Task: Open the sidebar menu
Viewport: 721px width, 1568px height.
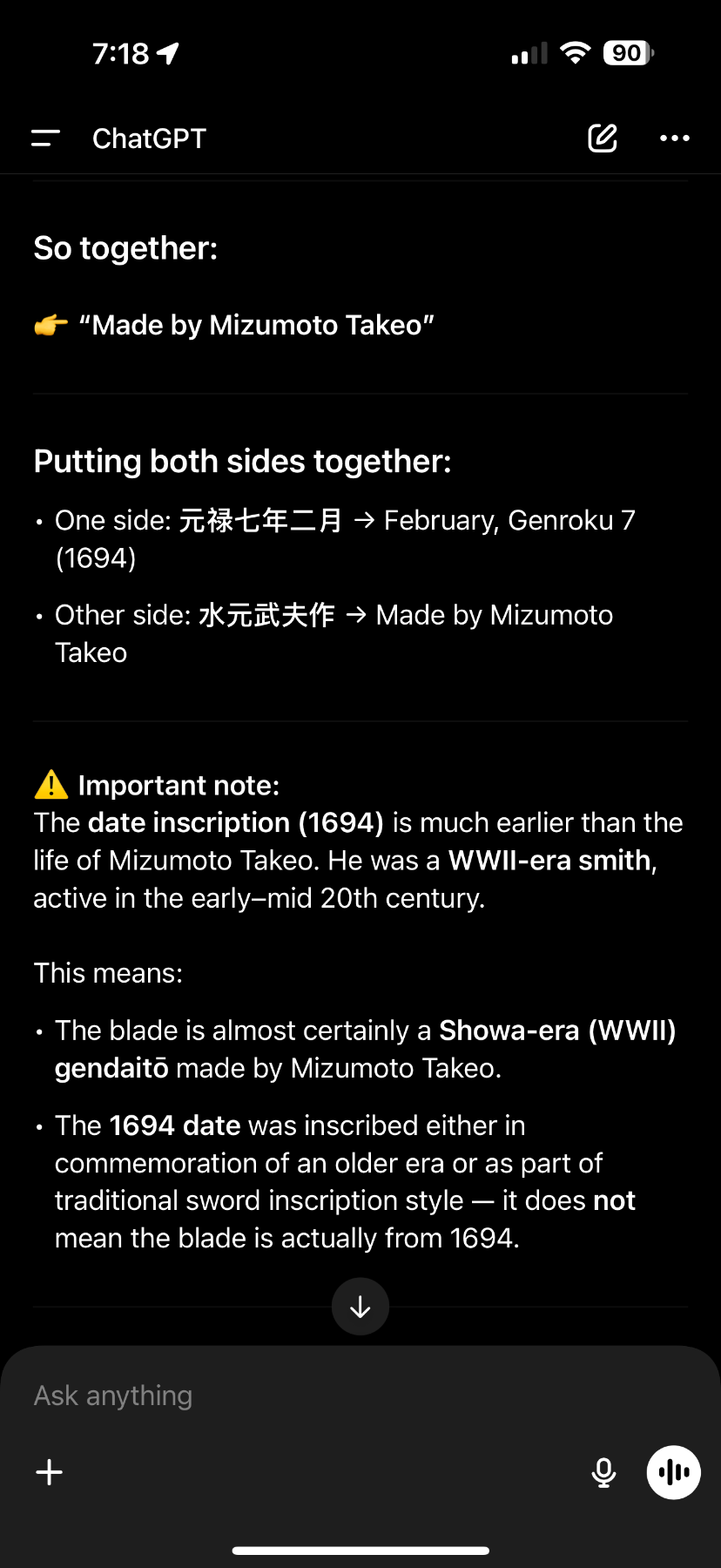Action: (45, 139)
